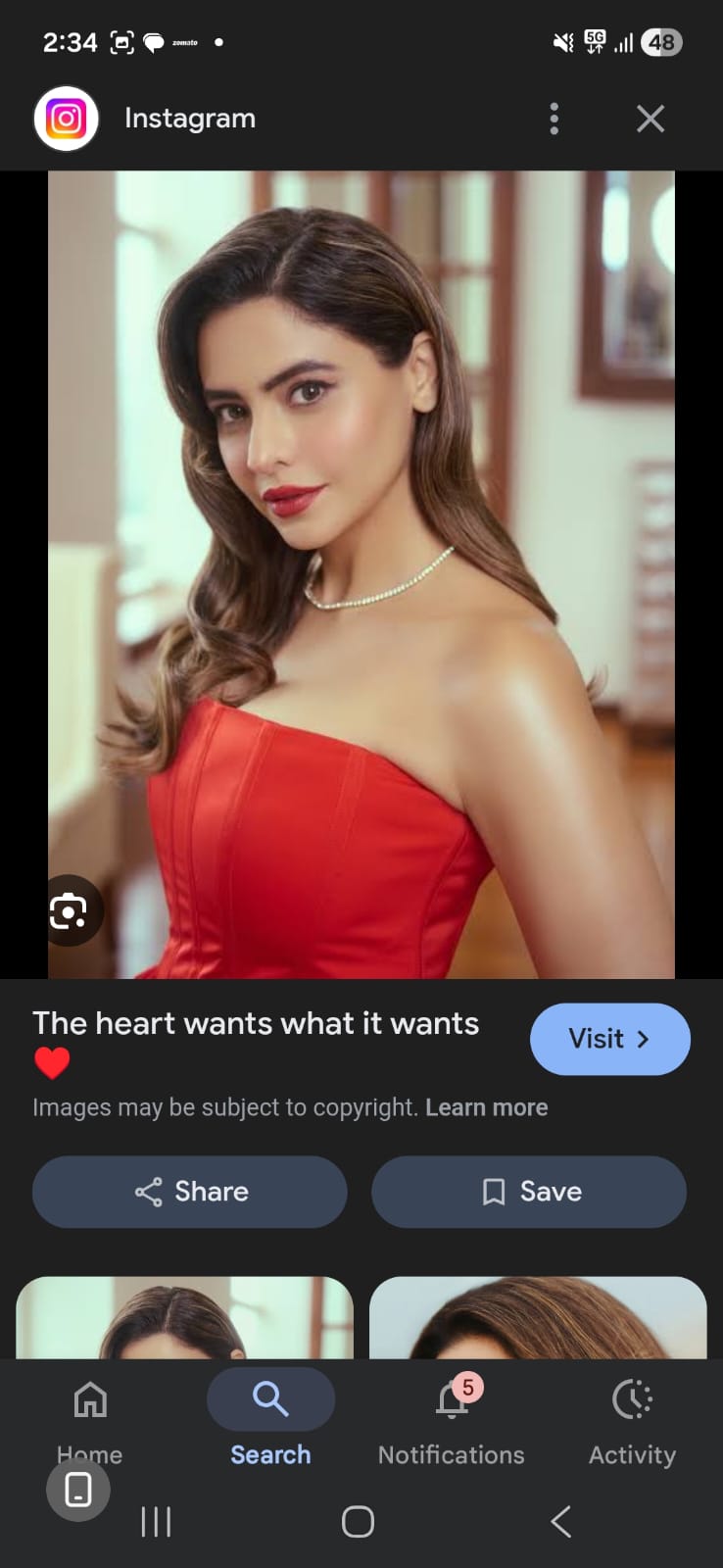
Task: Open the Search icon in bottom navigation
Action: (270, 1399)
